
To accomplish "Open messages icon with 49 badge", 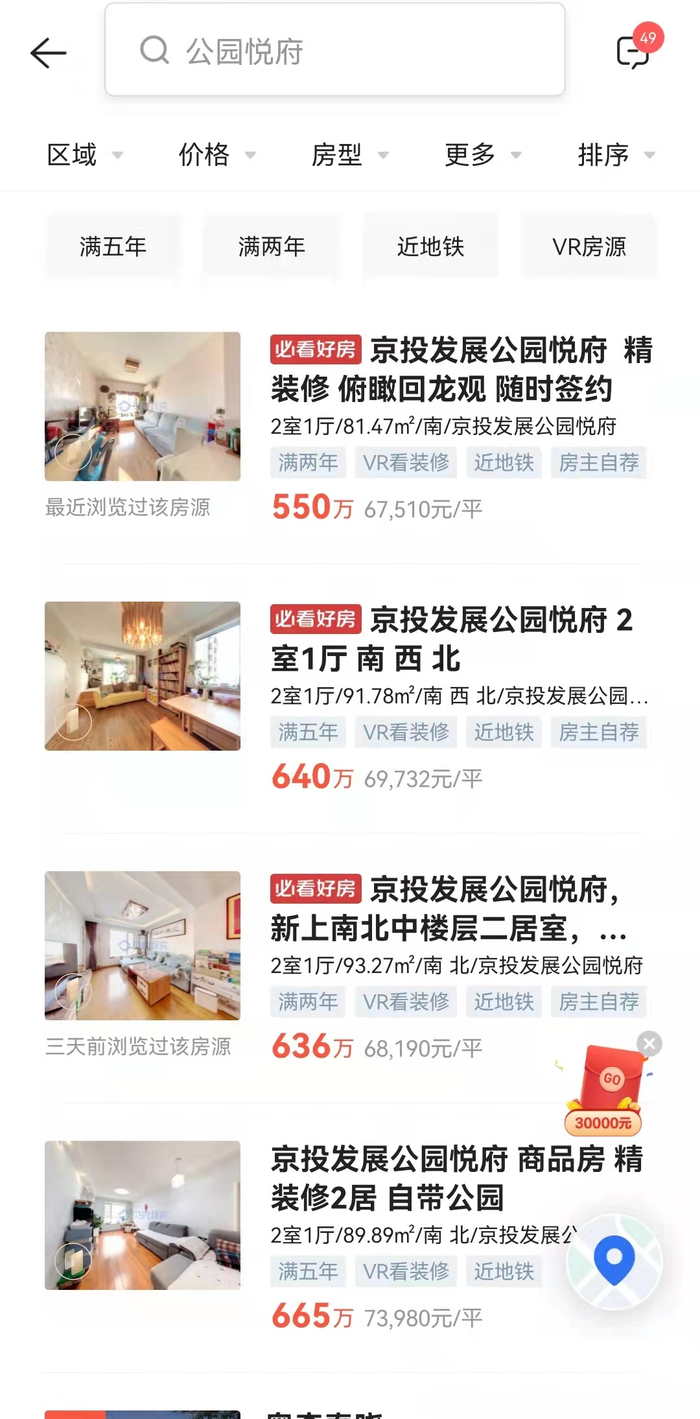I will (633, 51).
